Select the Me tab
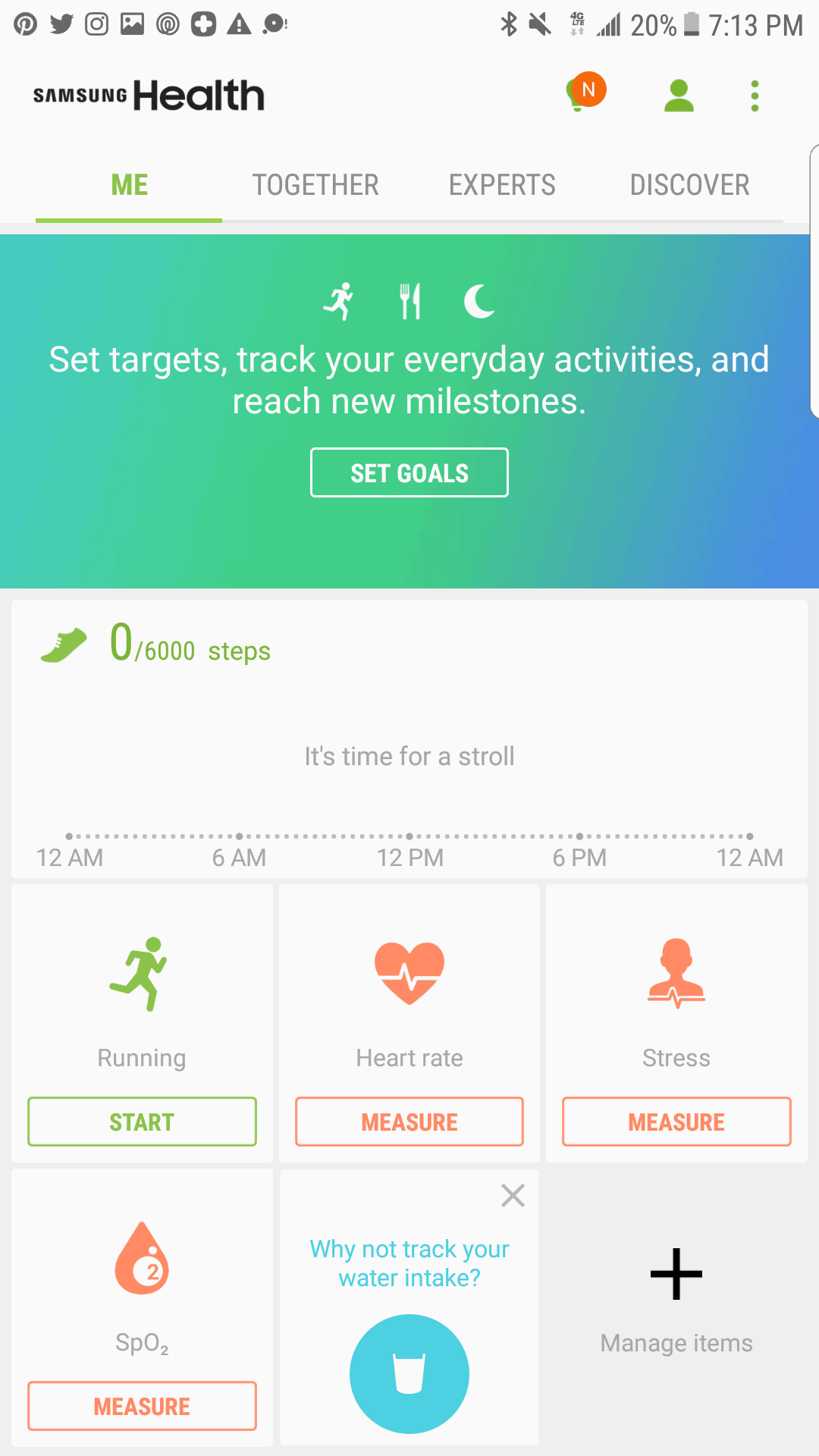Image resolution: width=819 pixels, height=1456 pixels. point(129,185)
